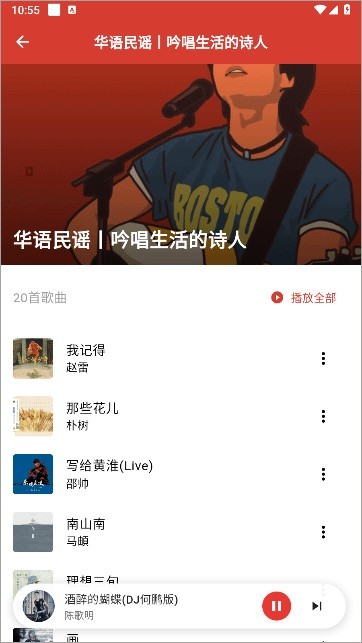Open the options menu for 南山南
Image resolution: width=362 pixels, height=643 pixels.
(323, 532)
